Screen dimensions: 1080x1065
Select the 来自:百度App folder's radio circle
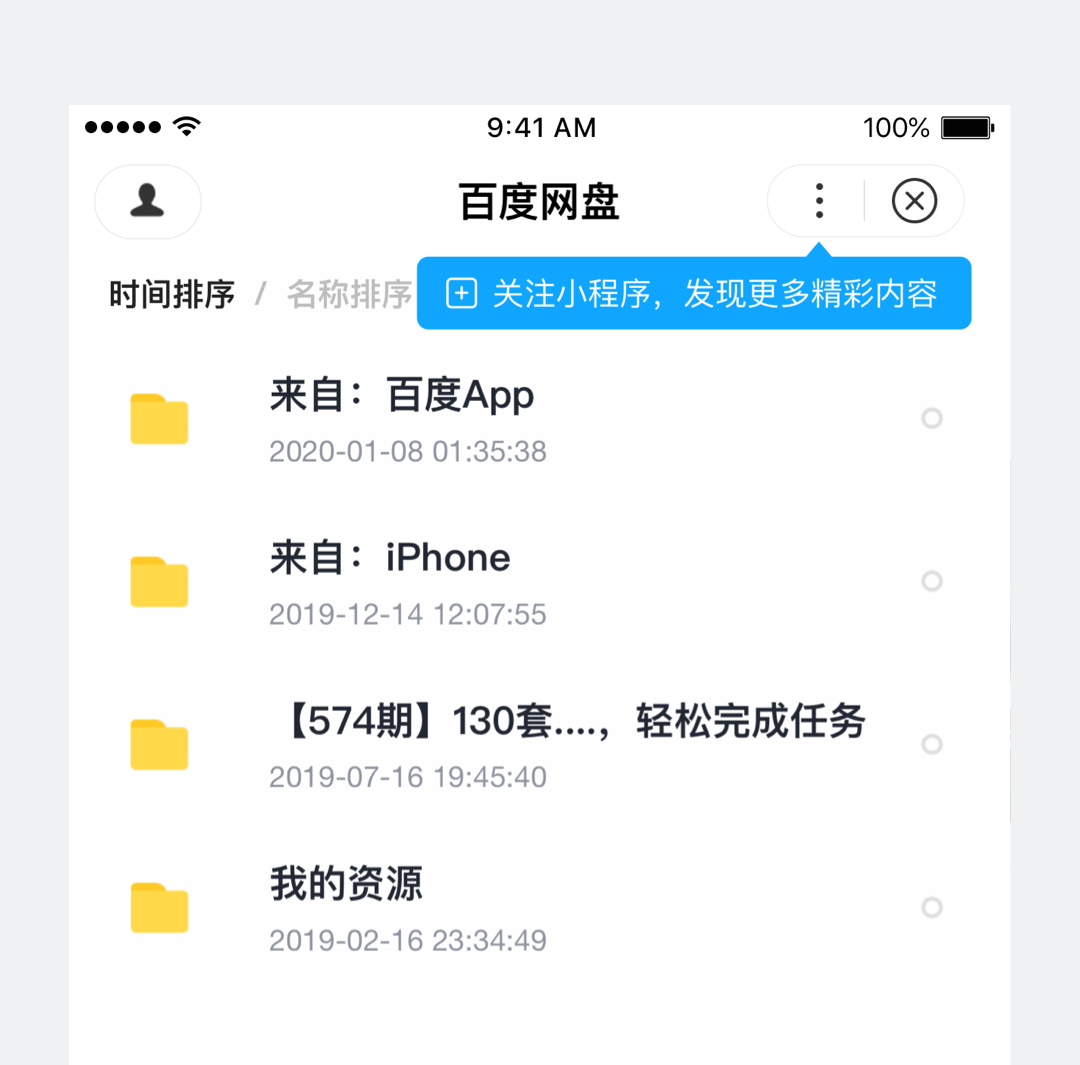932,419
